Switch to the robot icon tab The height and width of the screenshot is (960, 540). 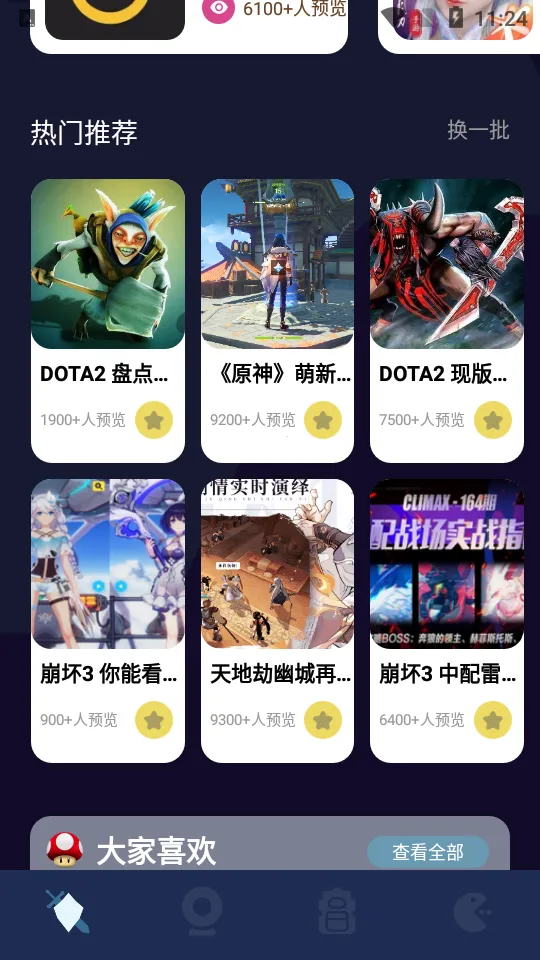pos(337,912)
